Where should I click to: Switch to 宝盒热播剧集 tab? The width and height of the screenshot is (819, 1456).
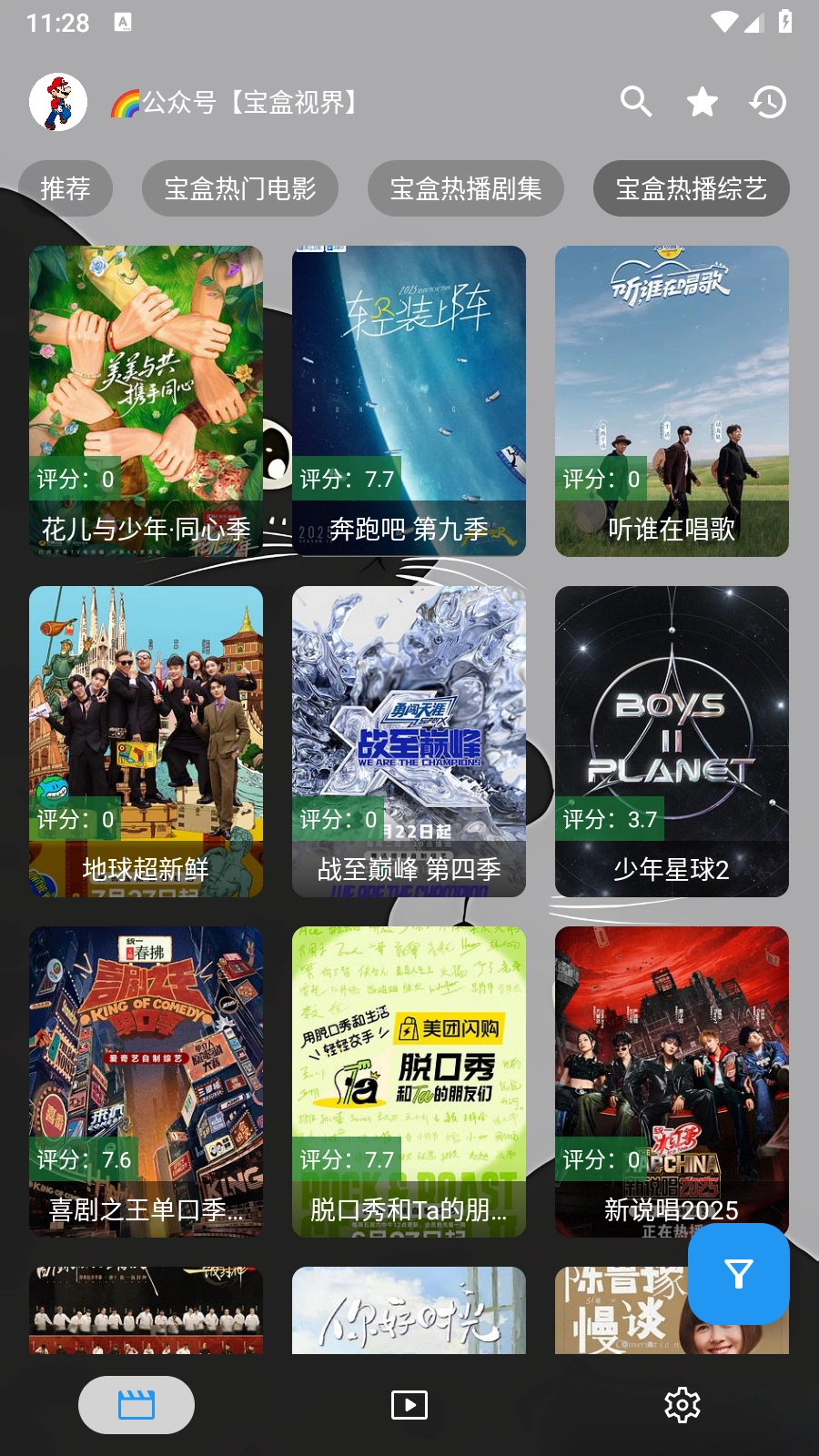[x=466, y=188]
